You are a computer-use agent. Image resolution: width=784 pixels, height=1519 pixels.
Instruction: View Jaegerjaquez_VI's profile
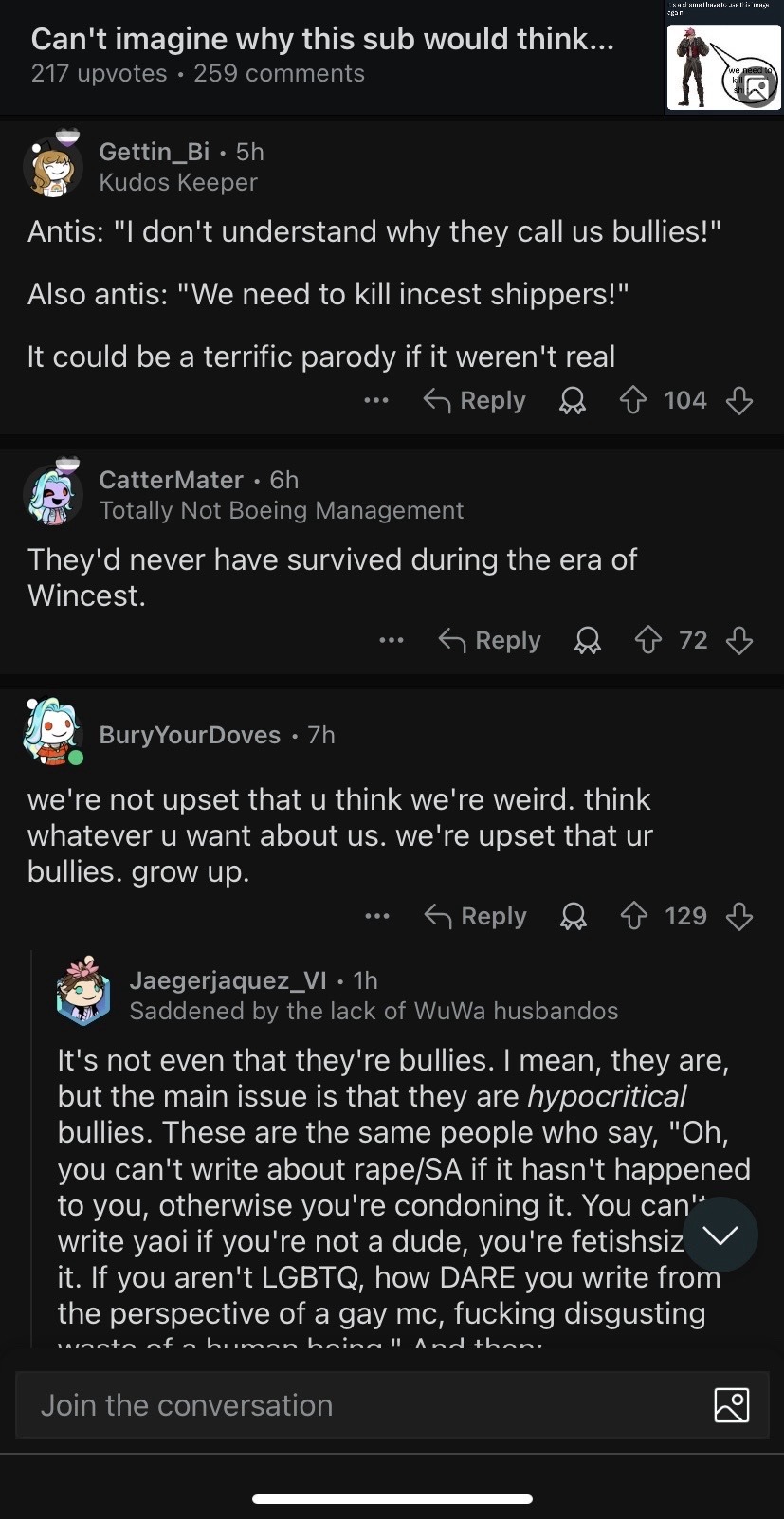click(228, 979)
